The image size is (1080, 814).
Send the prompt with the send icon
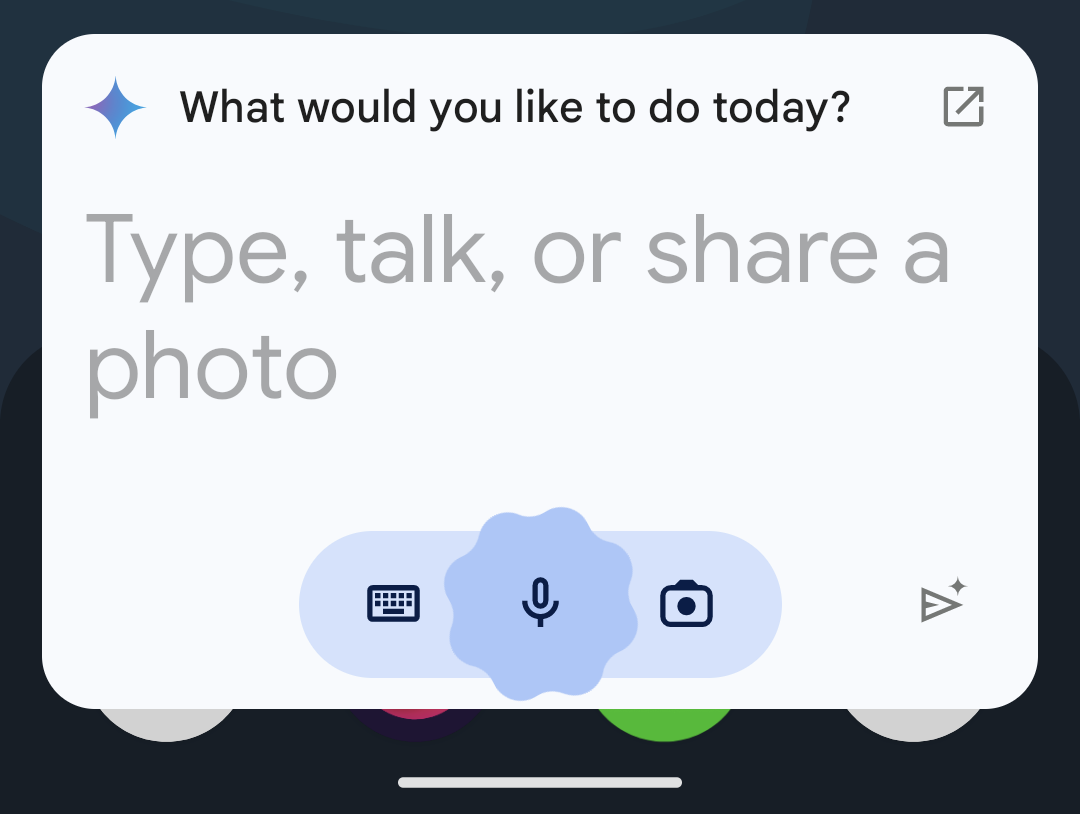pyautogui.click(x=942, y=601)
